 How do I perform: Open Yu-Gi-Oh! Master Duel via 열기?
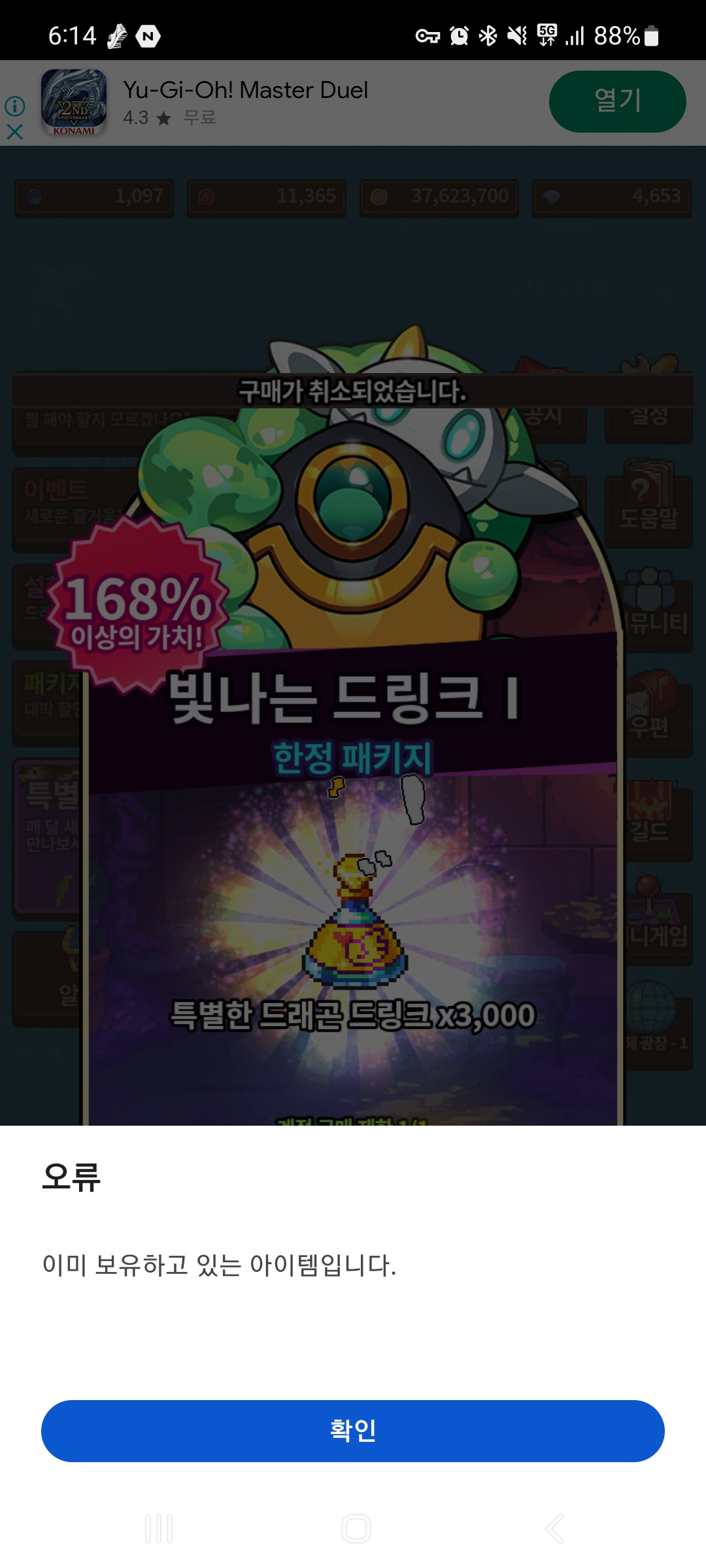(x=617, y=101)
